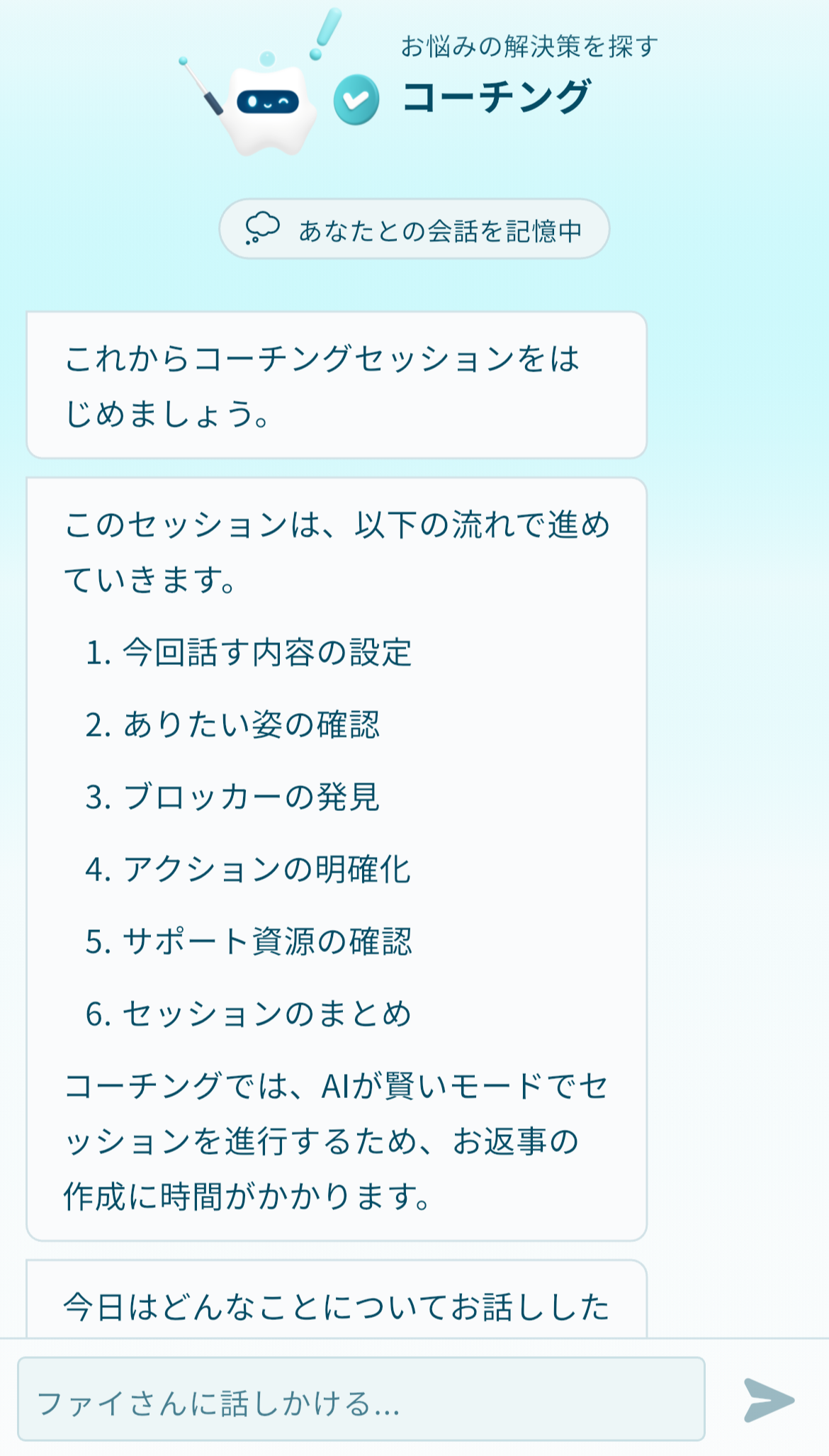Focus the ファイさんに話しかける message field
The image size is (829, 1456).
pos(361,1399)
